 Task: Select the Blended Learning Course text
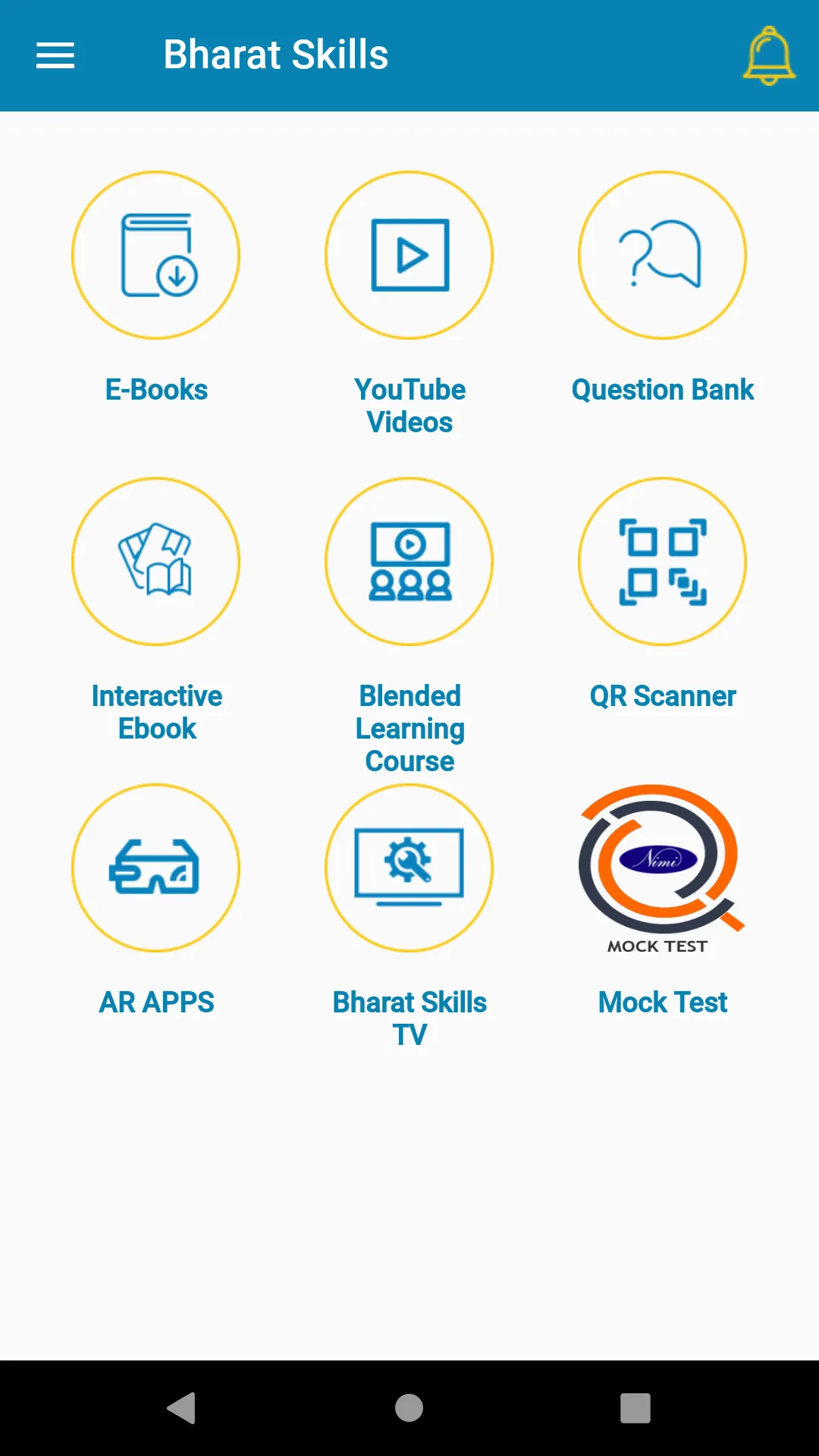click(x=409, y=728)
